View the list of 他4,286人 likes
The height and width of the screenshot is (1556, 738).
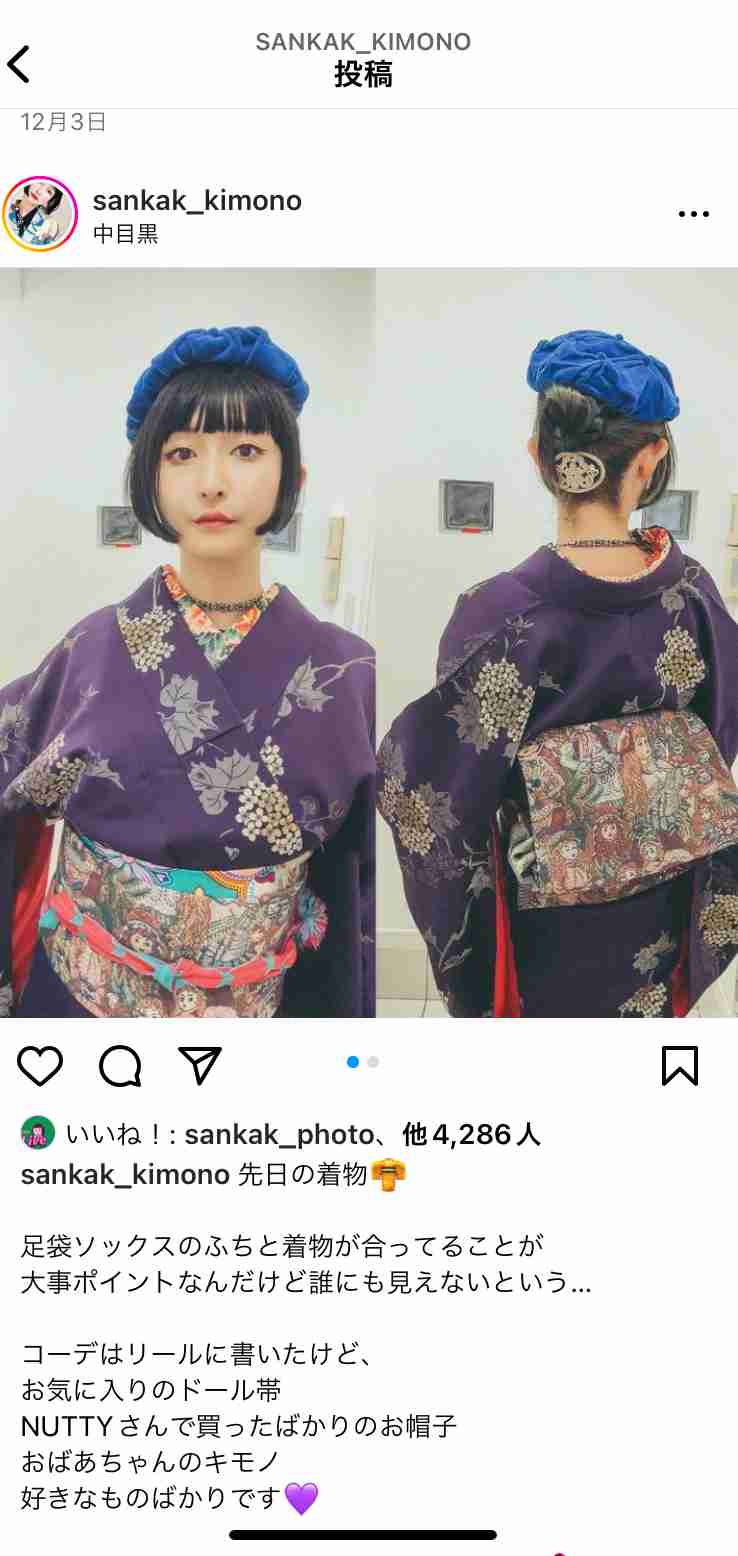[x=471, y=1134]
